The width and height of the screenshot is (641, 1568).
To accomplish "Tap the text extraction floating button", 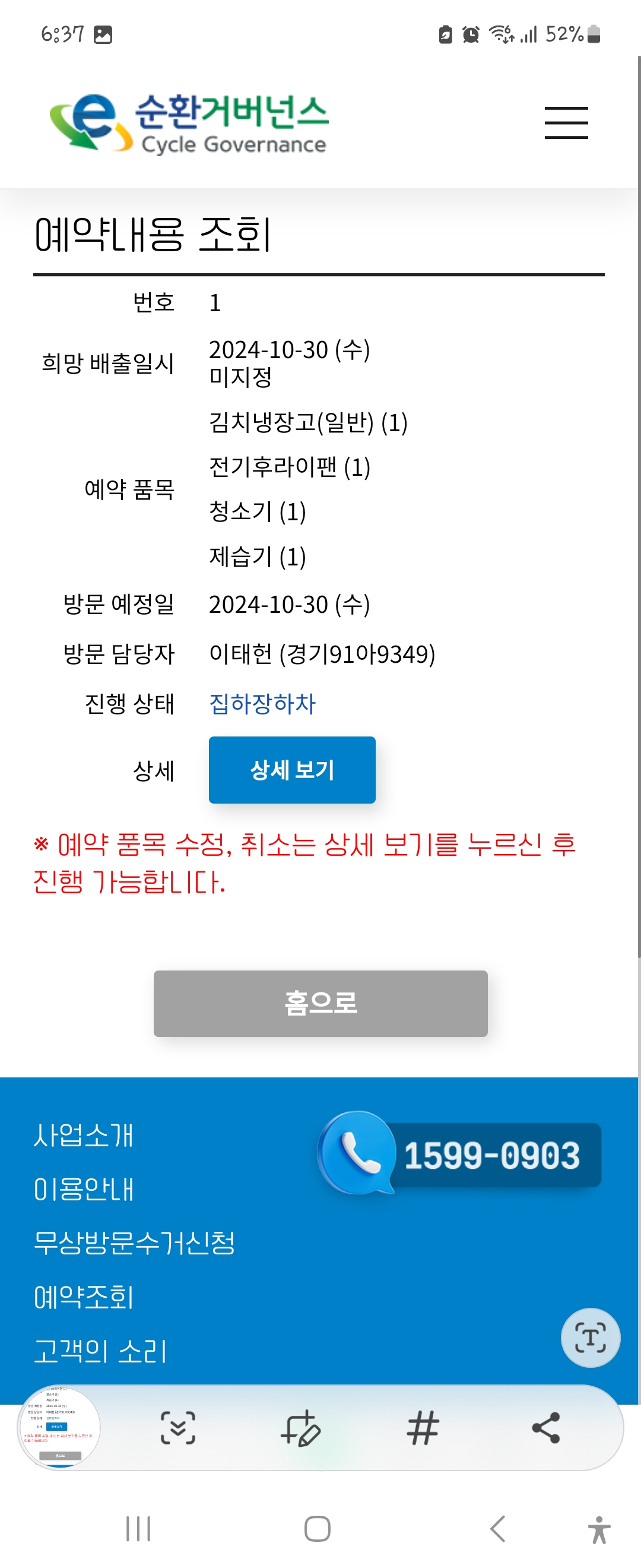I will [x=590, y=1338].
